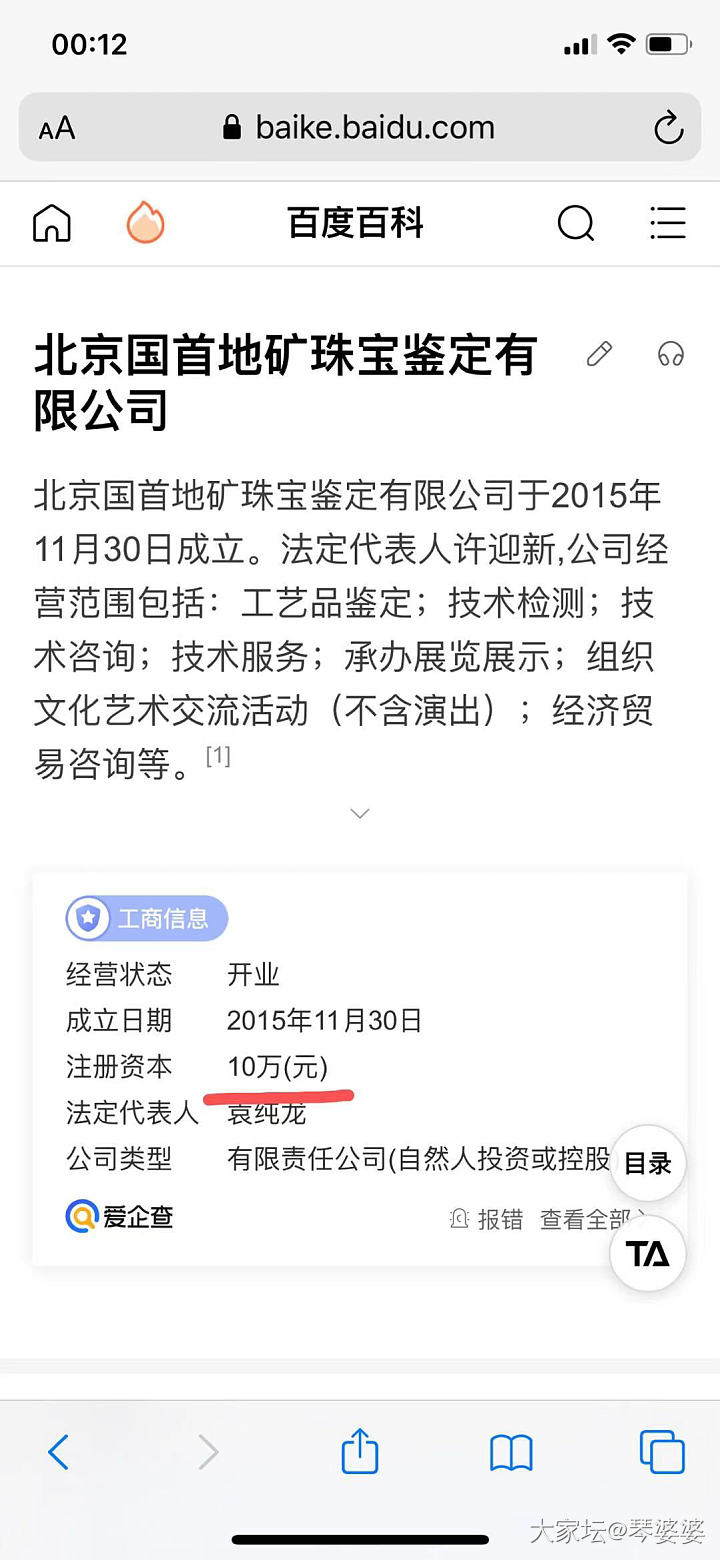Tap the baike.baidu.com address bar
Screen dimensions: 720x1560
pyautogui.click(x=360, y=128)
